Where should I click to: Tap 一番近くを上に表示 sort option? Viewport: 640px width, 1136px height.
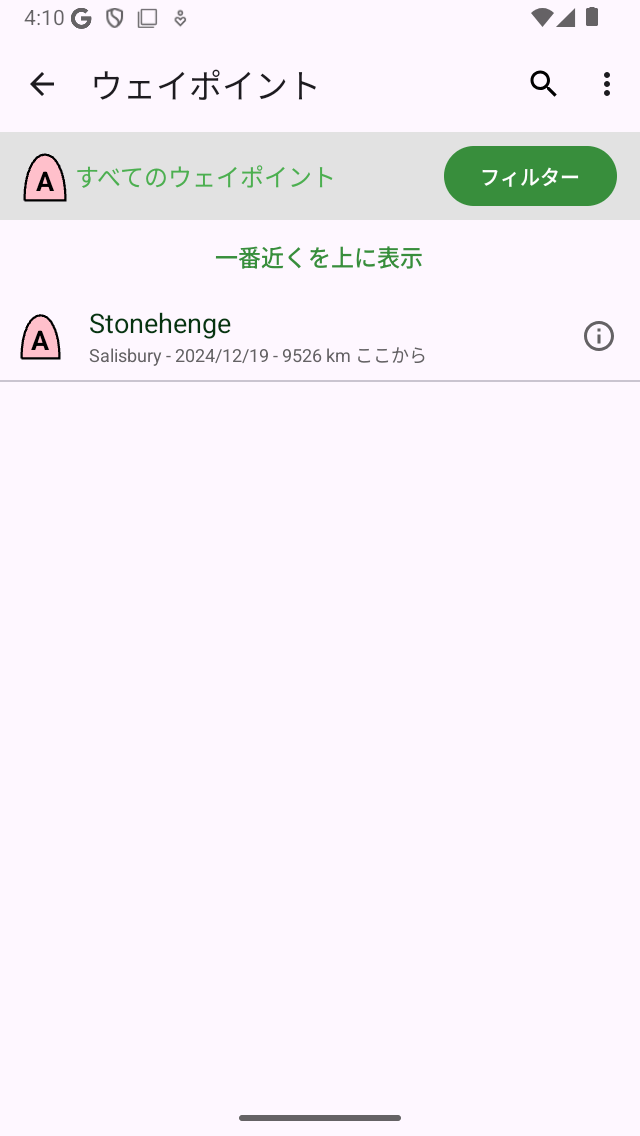point(319,258)
